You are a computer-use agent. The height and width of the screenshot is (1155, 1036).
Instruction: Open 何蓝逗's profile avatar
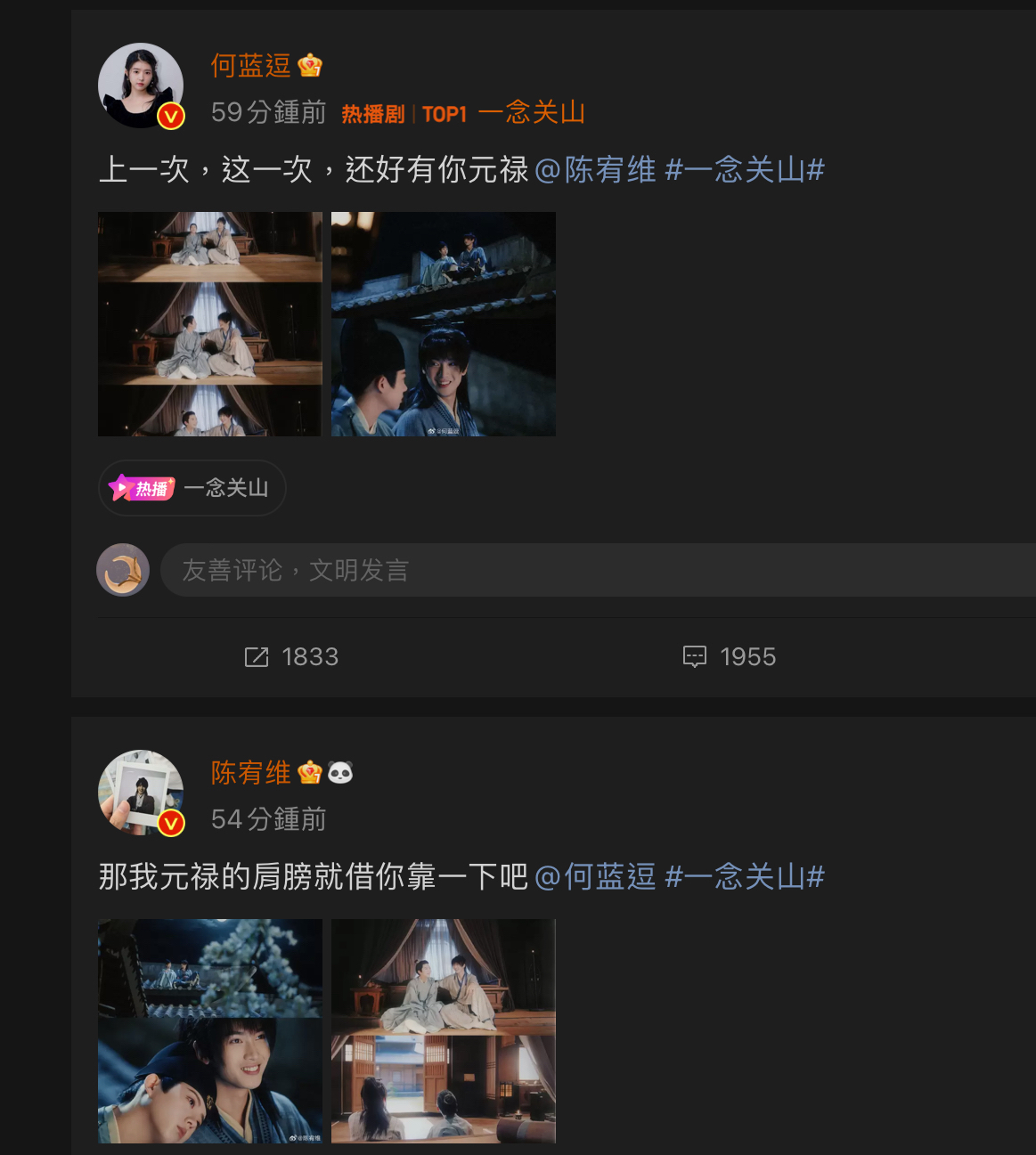click(x=141, y=85)
